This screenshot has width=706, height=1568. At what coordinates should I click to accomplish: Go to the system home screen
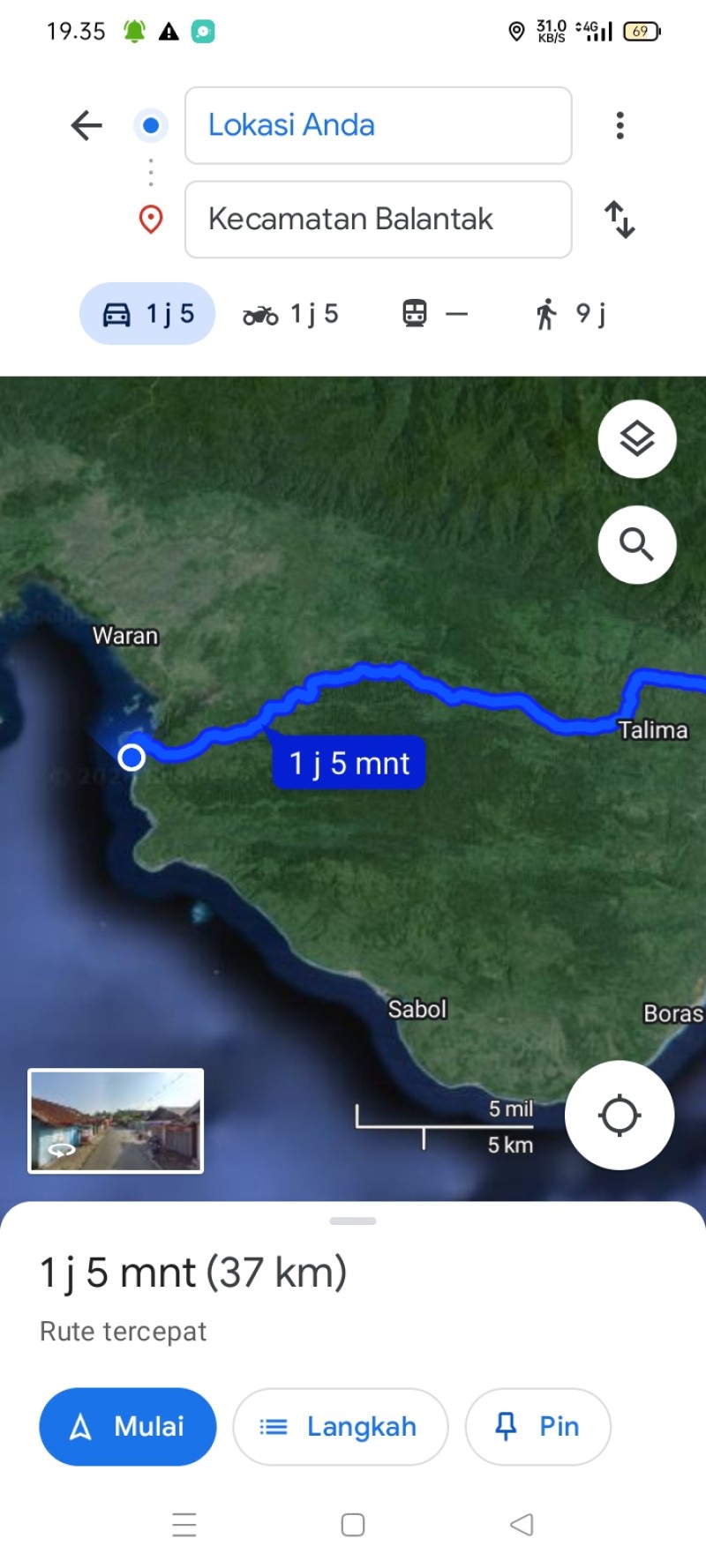click(x=353, y=1525)
